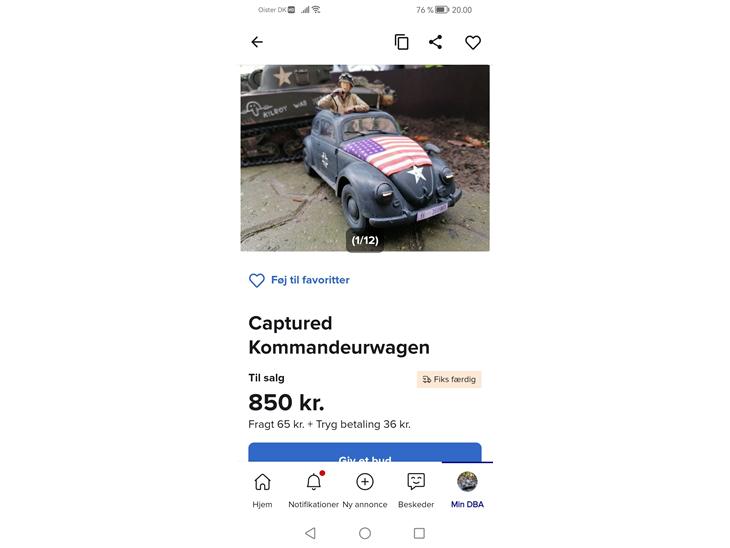This screenshot has height=548, width=730.
Task: Open the listing photo gallery
Action: pos(365,158)
